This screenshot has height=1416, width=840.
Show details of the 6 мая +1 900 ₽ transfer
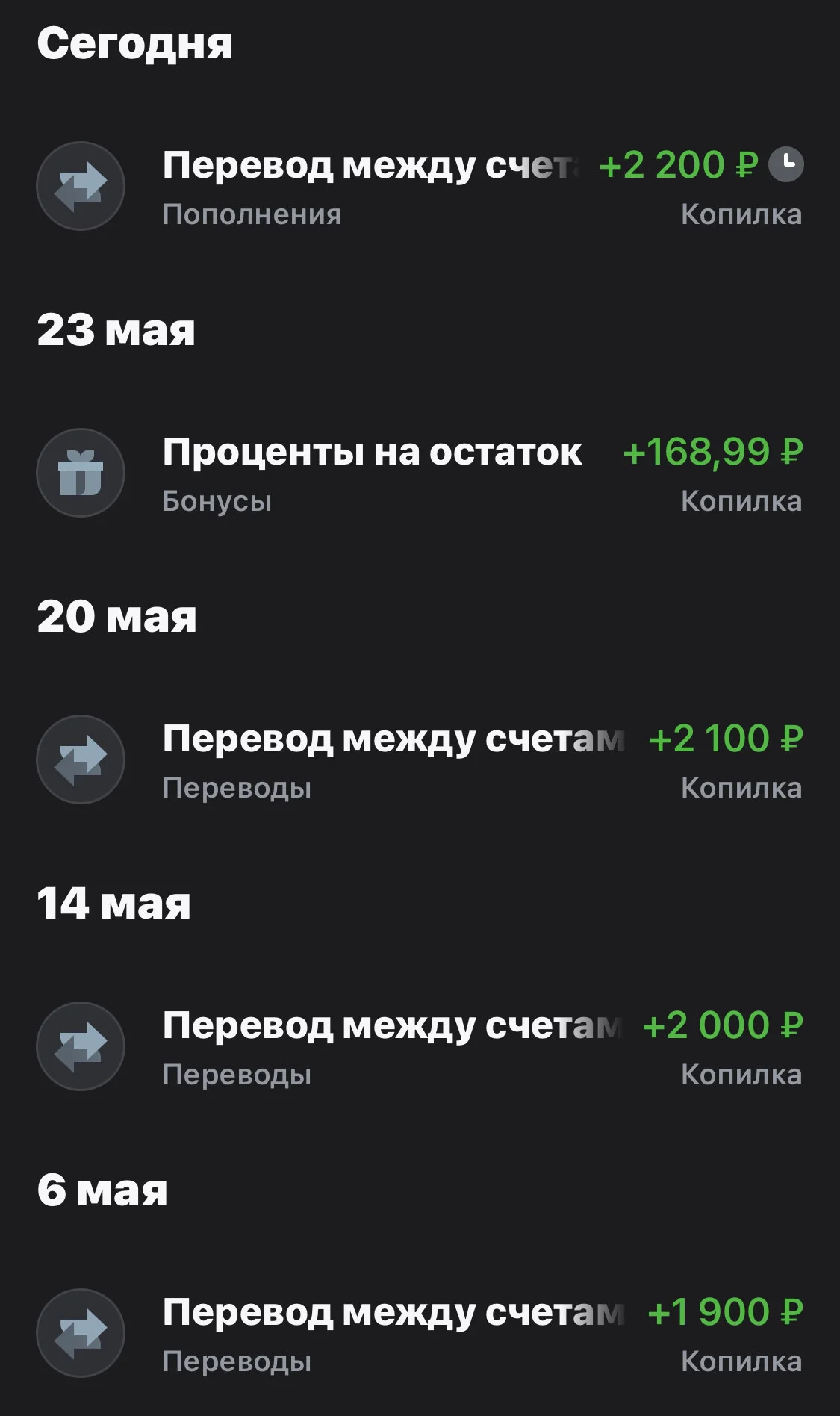coord(420,1334)
